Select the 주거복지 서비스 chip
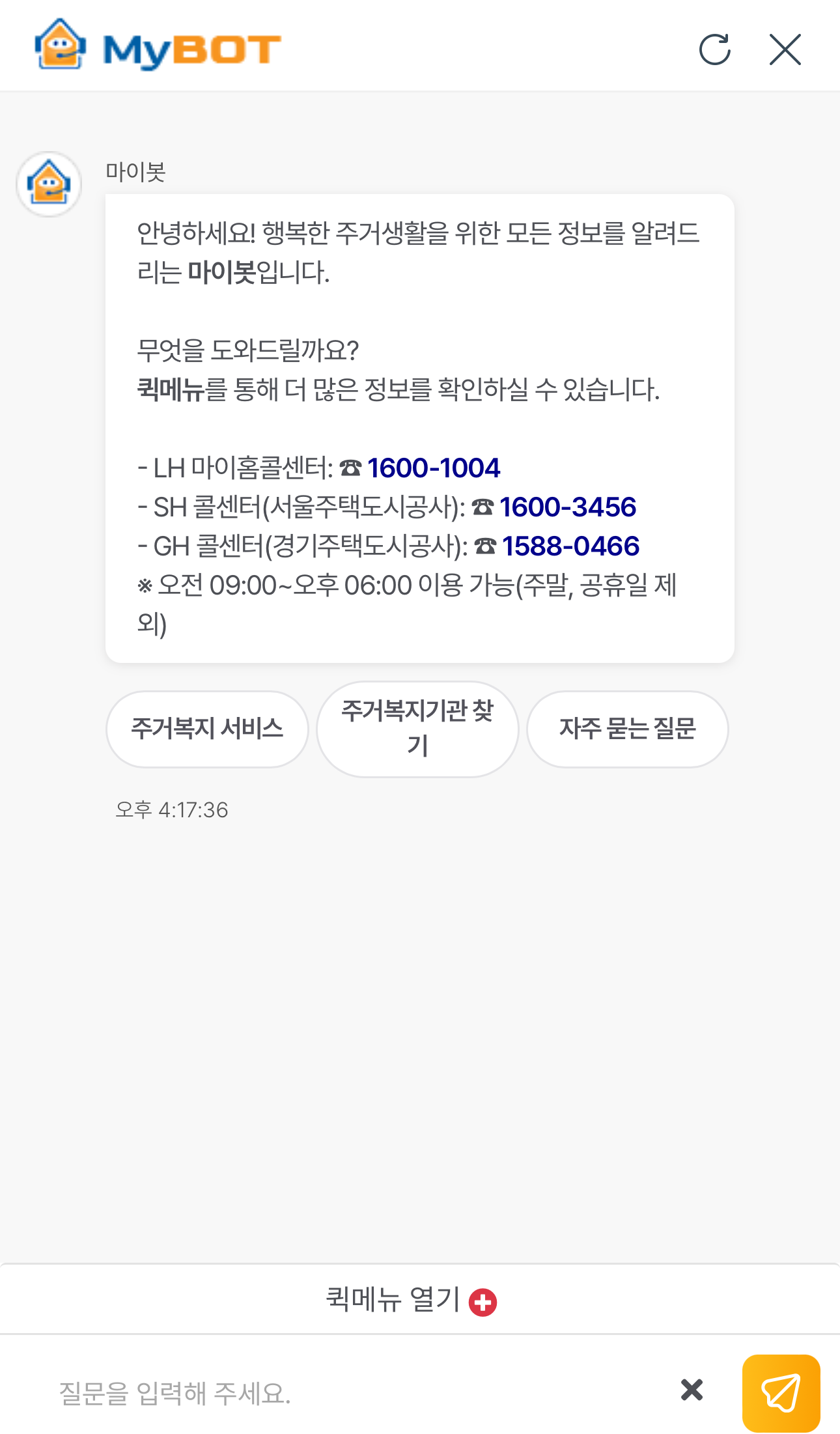840x1434 pixels. (x=207, y=729)
